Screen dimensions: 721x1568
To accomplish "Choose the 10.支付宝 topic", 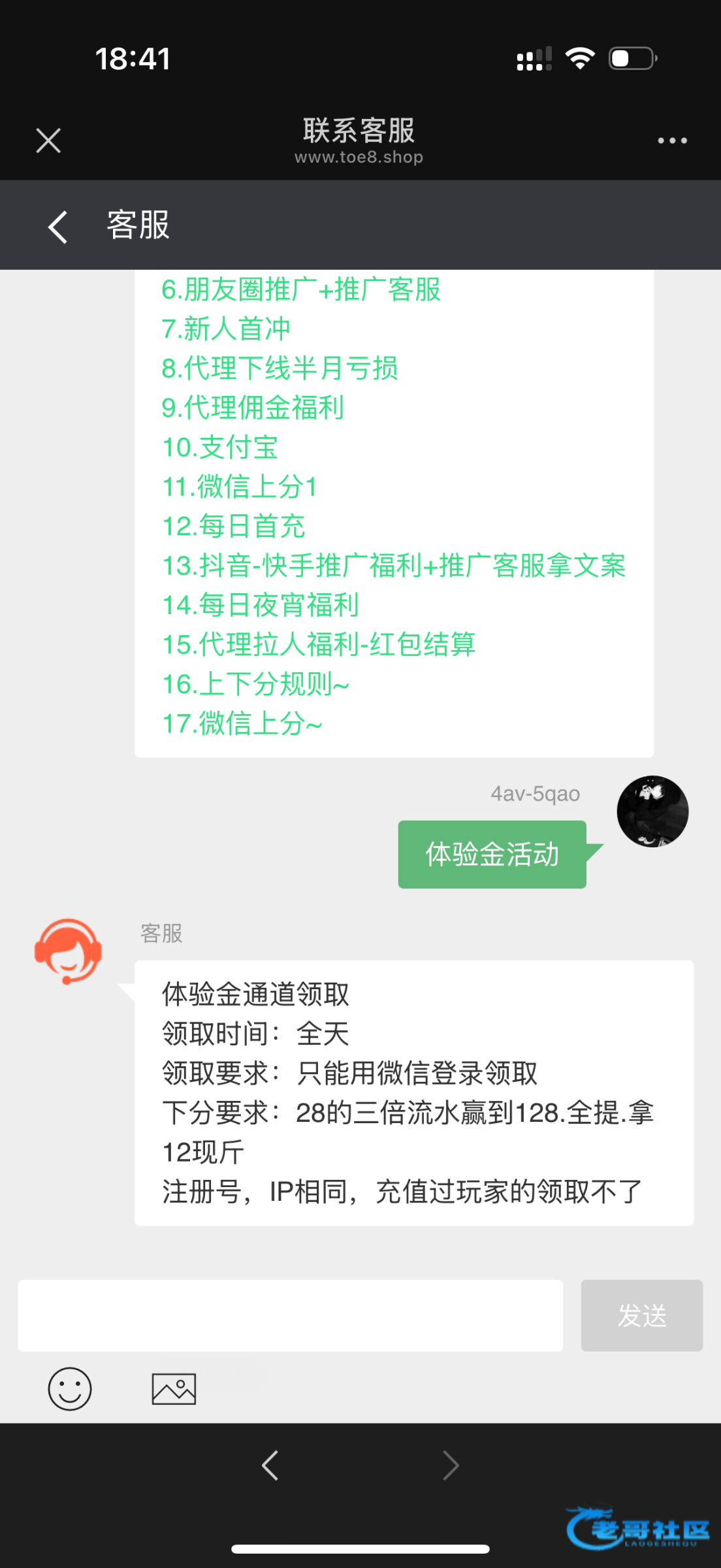I will [220, 448].
